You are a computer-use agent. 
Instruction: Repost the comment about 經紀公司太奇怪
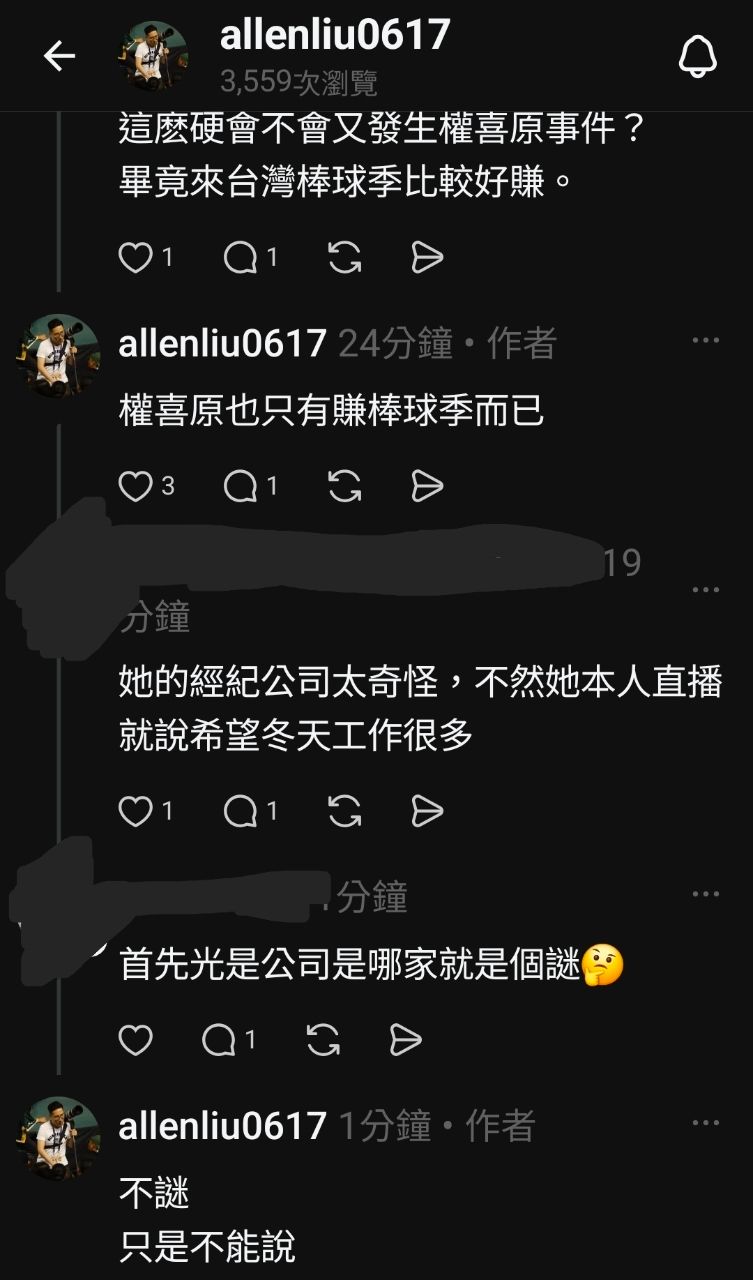pos(344,811)
